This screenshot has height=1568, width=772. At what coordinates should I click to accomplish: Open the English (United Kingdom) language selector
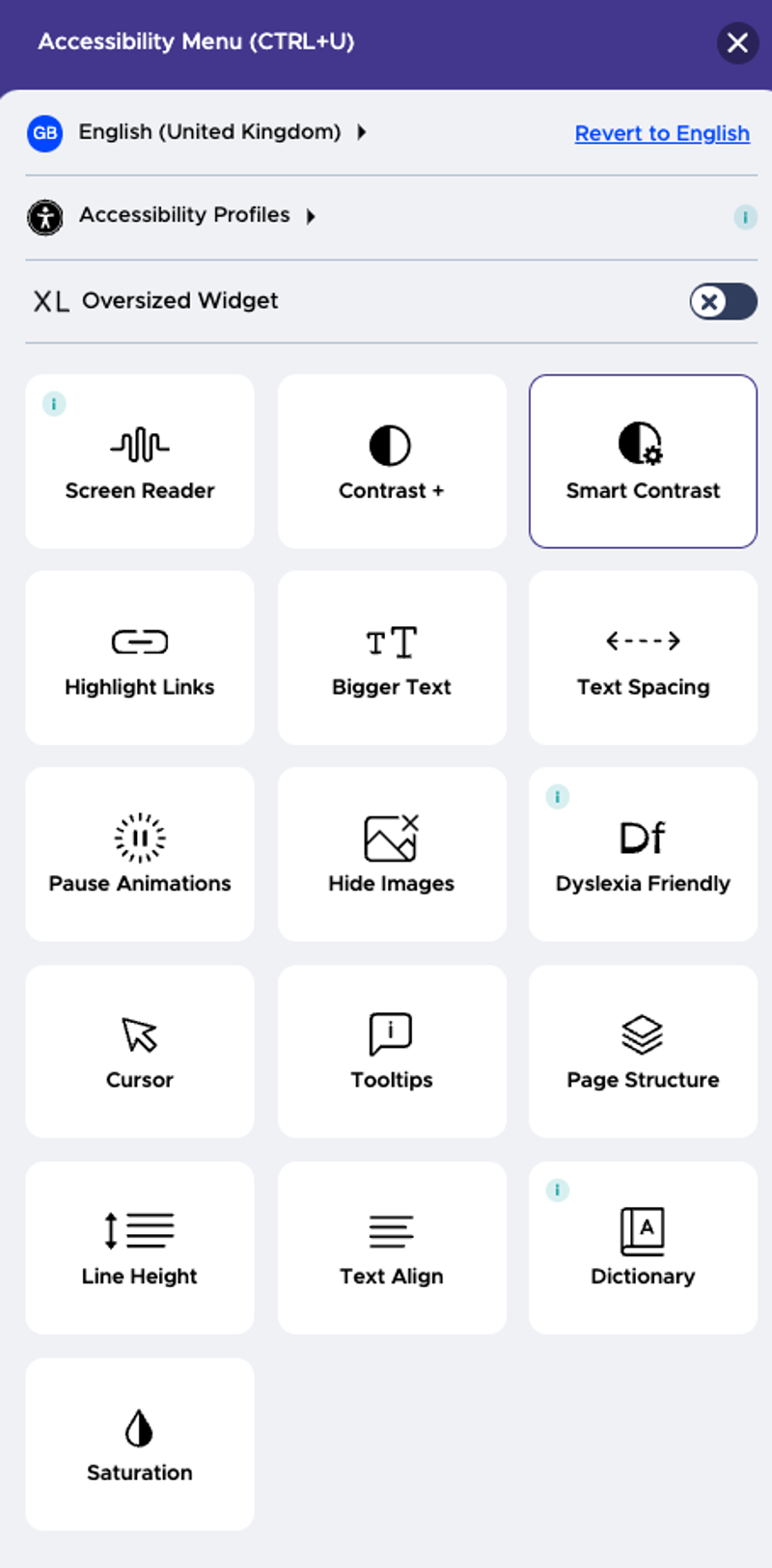tap(210, 132)
